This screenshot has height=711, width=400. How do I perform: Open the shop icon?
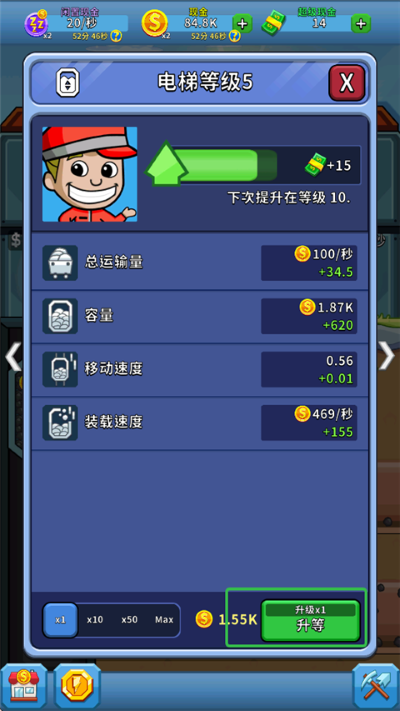click(x=24, y=686)
